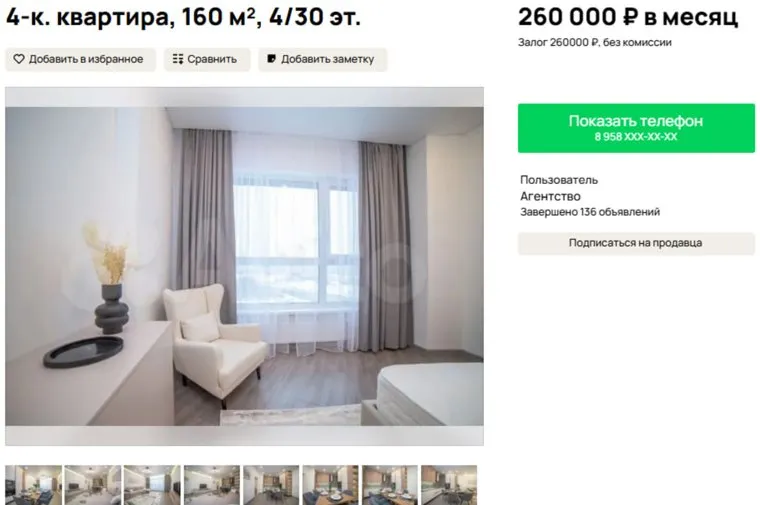
Task: Select the fourth photo thumbnail
Action: [x=211, y=485]
